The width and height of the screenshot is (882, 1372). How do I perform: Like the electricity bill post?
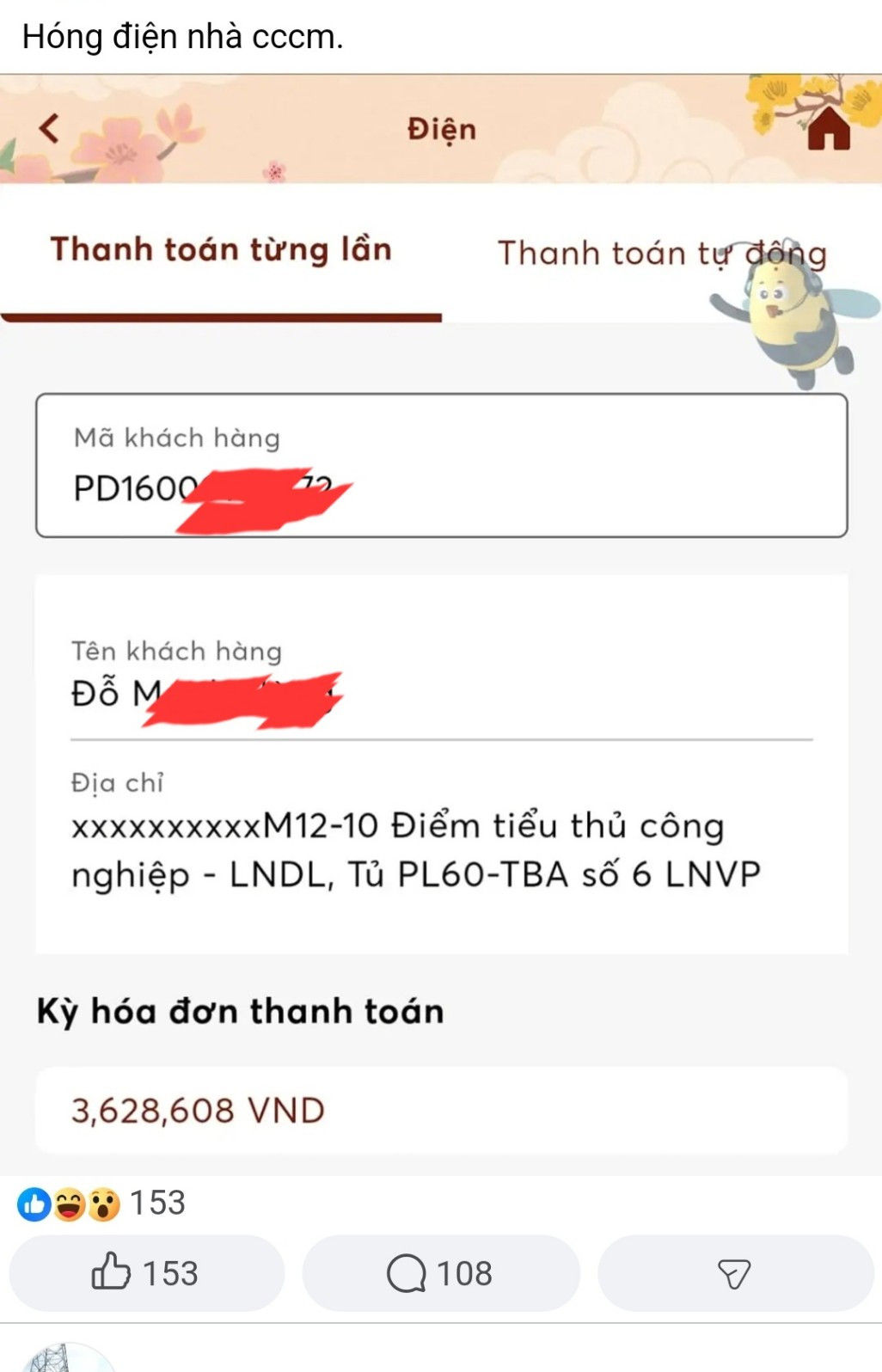pos(146,1273)
